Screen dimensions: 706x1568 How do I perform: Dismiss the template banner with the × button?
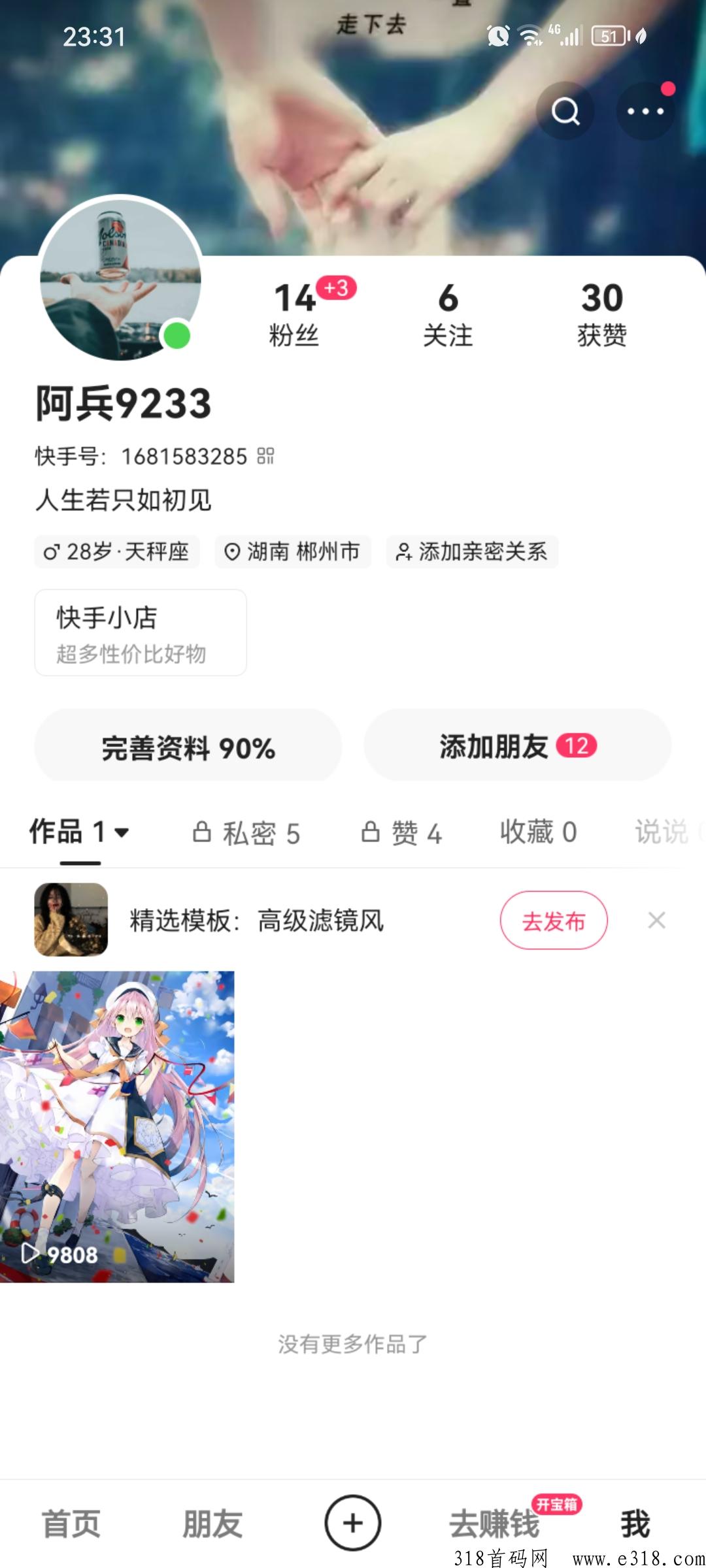[x=658, y=921]
